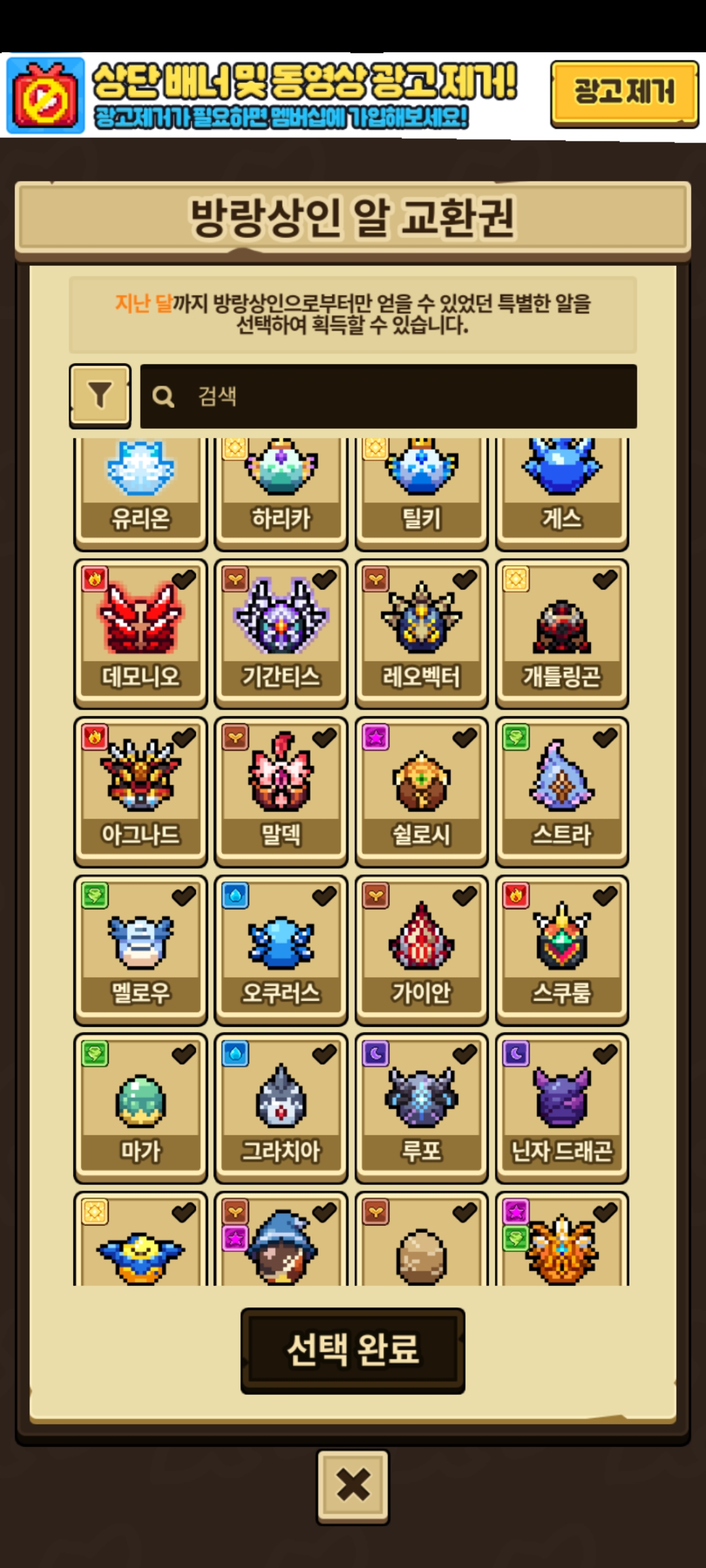Select the 개틀링곤 egg
The width and height of the screenshot is (706, 1568).
(x=562, y=632)
